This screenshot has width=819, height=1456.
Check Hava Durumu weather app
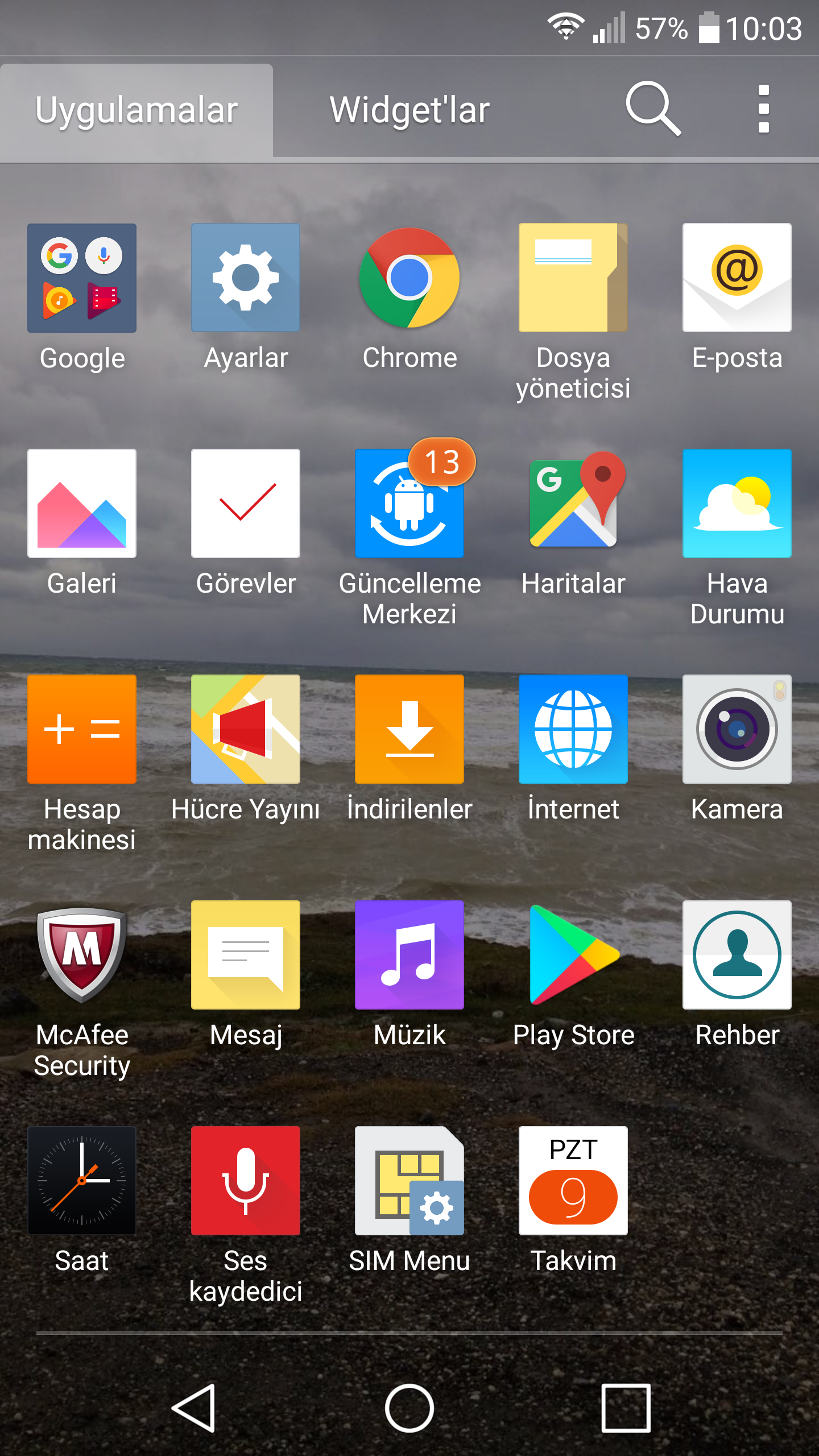point(737,503)
